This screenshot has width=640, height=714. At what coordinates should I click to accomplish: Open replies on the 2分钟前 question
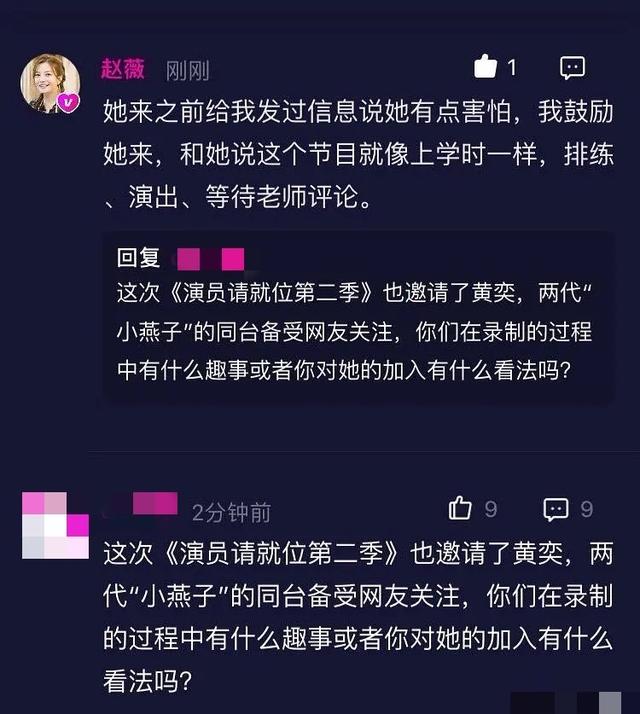tap(556, 510)
